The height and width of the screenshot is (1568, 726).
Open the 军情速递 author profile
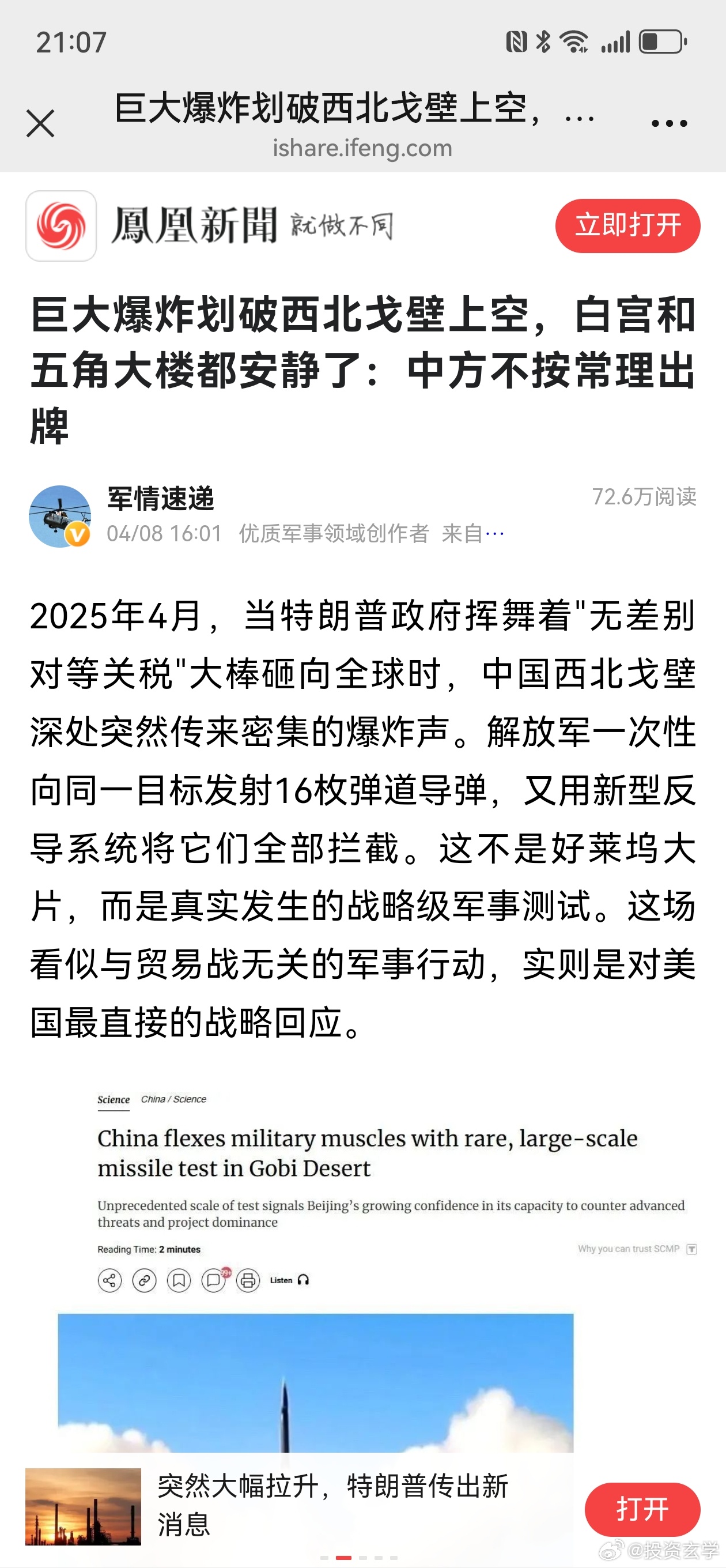(161, 499)
